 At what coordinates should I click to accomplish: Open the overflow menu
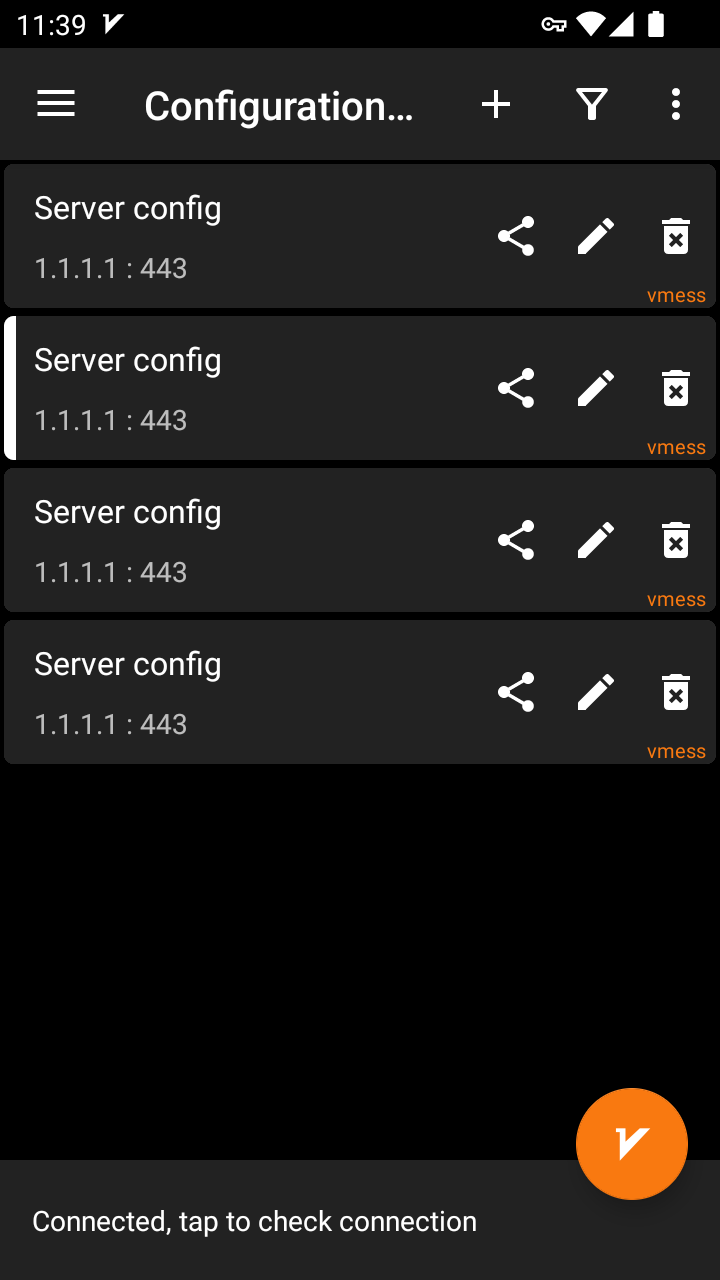point(676,104)
